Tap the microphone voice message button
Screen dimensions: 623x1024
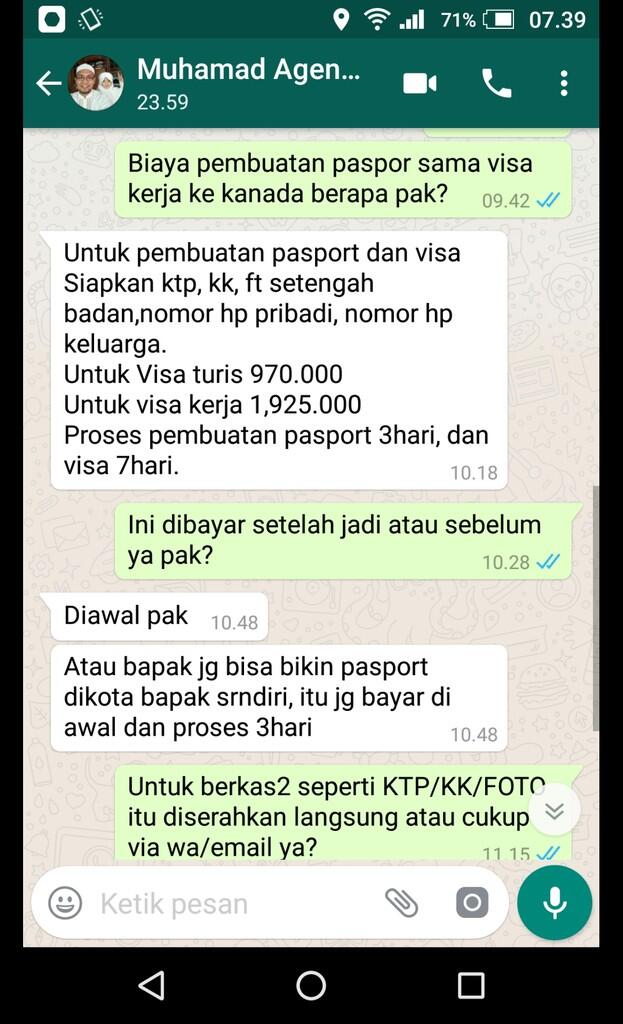(554, 903)
